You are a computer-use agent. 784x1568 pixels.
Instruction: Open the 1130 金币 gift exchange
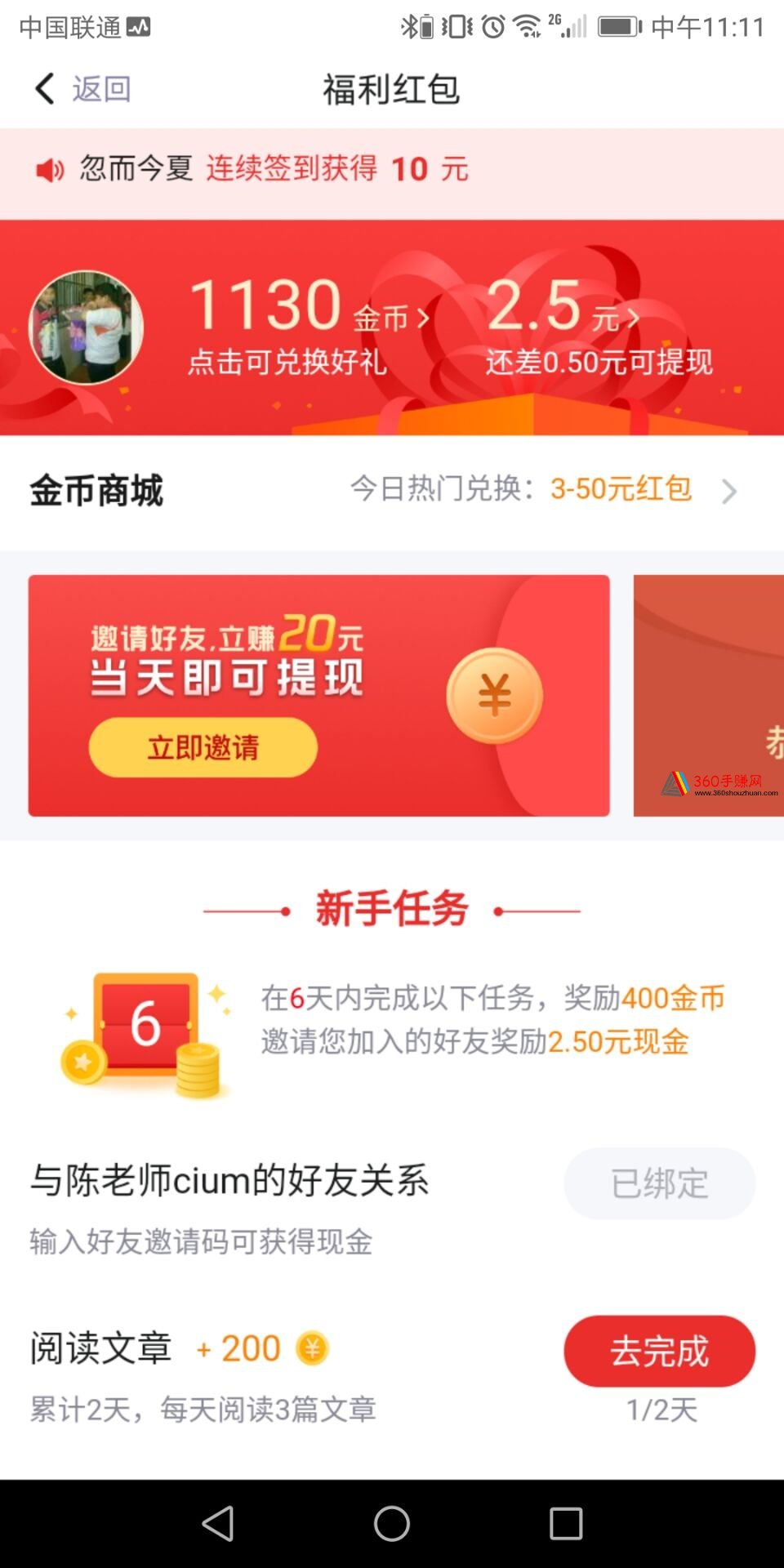coord(309,325)
